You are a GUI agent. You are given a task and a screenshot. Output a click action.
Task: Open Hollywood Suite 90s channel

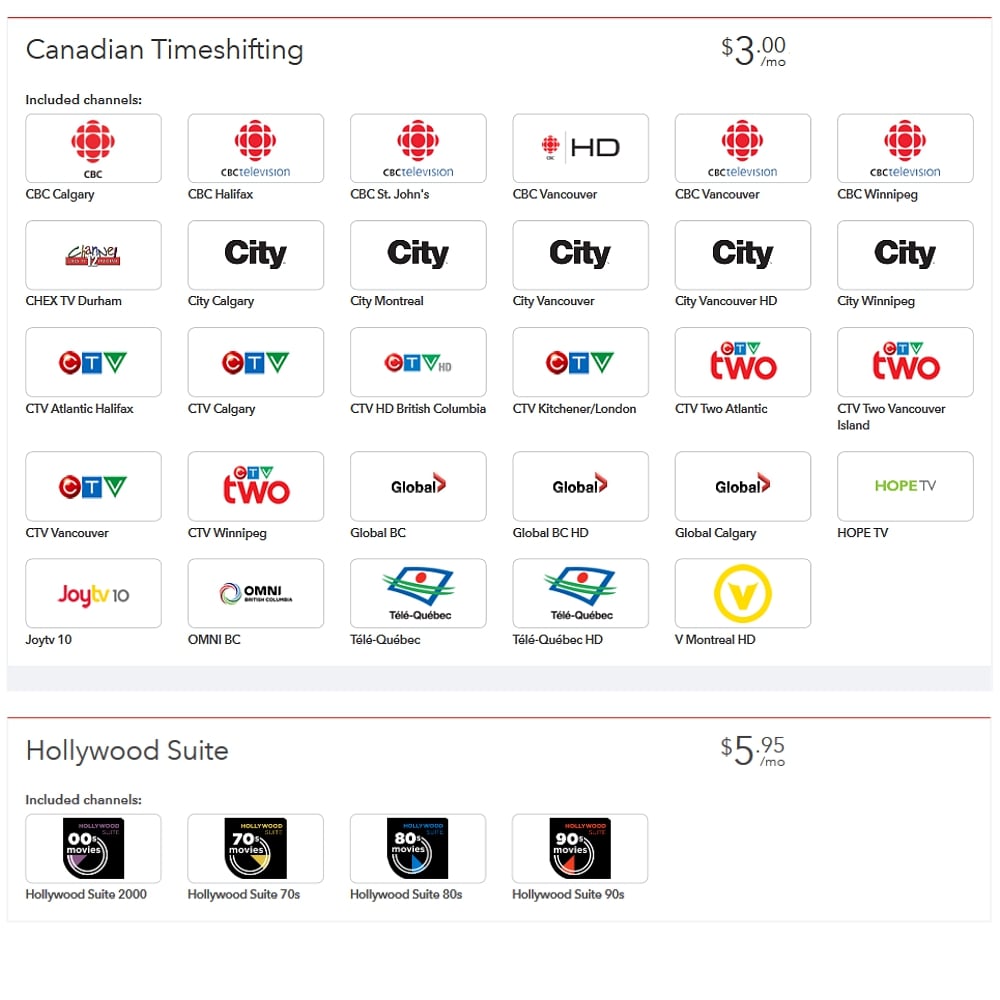(580, 848)
